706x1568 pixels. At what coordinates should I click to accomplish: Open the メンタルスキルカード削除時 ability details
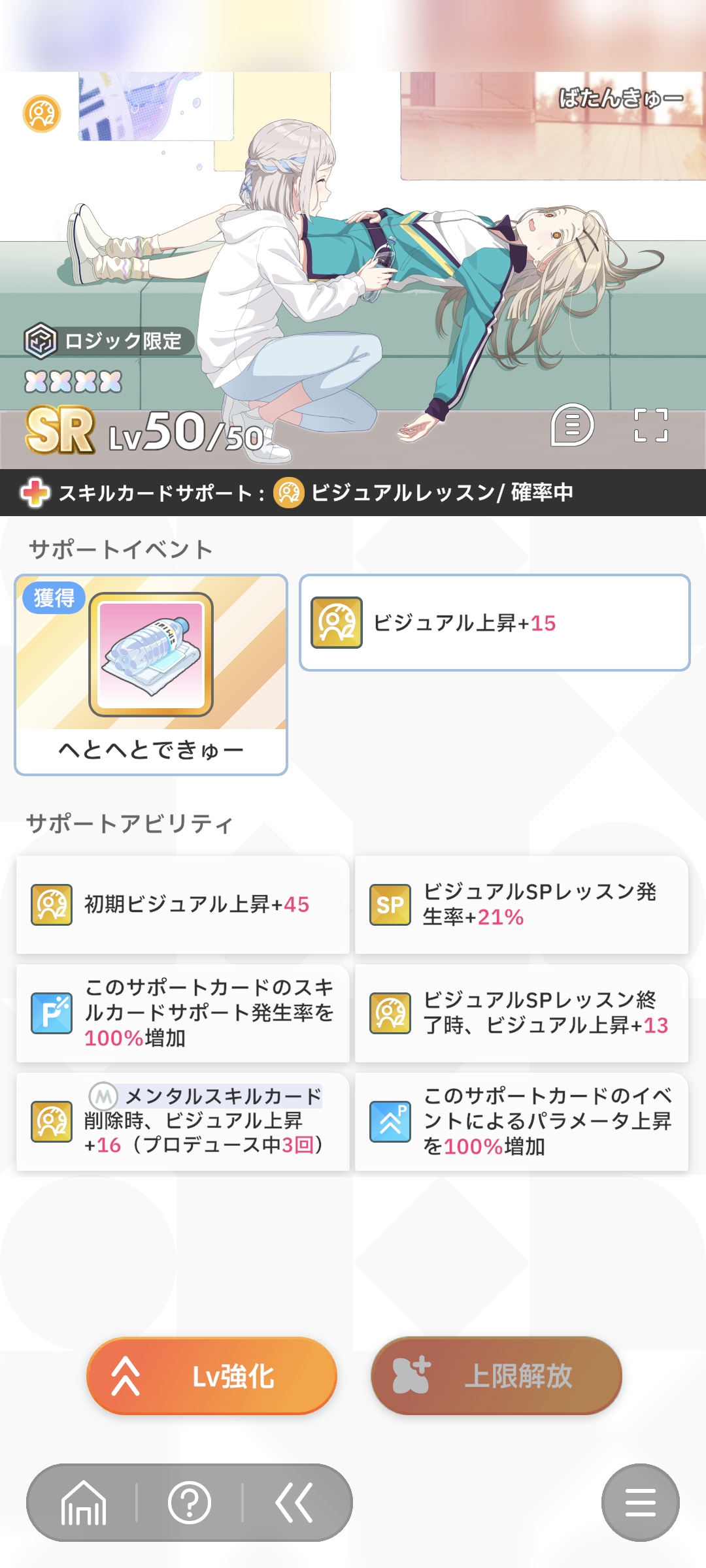point(183,1122)
